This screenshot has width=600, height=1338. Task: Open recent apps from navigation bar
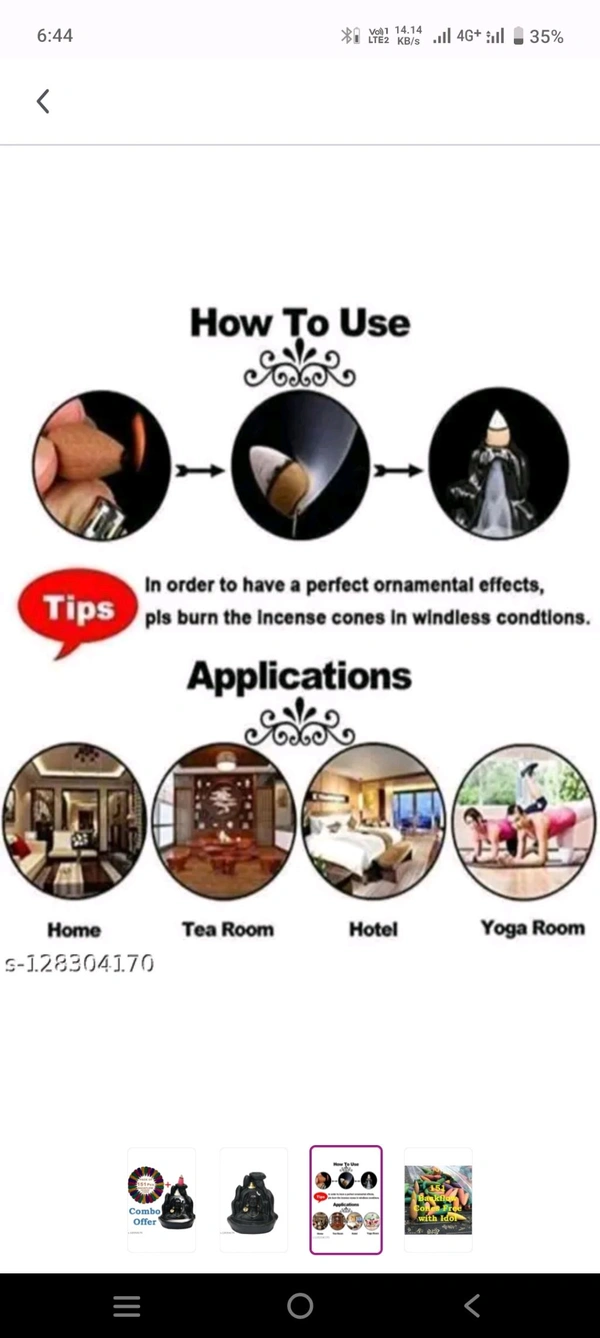coord(127,1306)
